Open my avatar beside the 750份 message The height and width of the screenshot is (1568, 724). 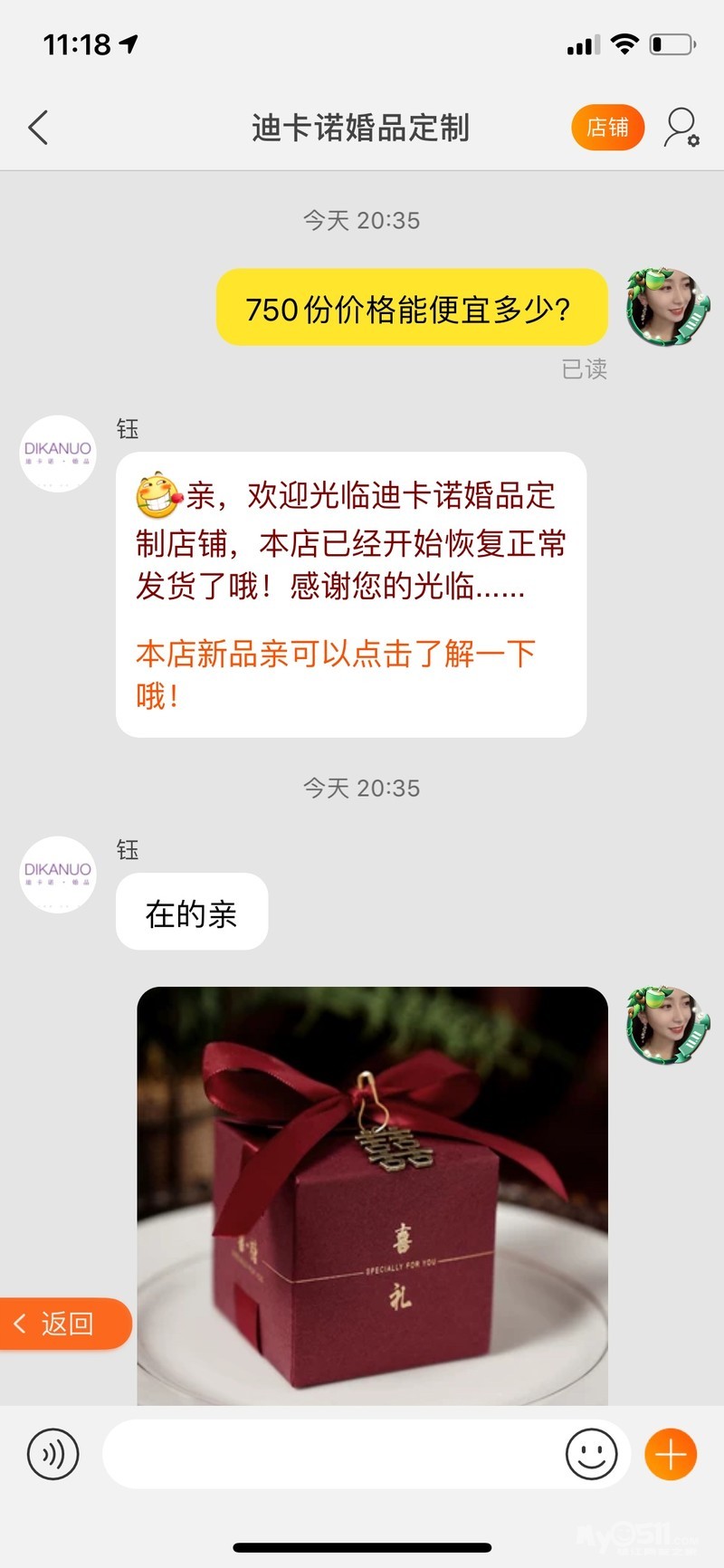pos(668,308)
